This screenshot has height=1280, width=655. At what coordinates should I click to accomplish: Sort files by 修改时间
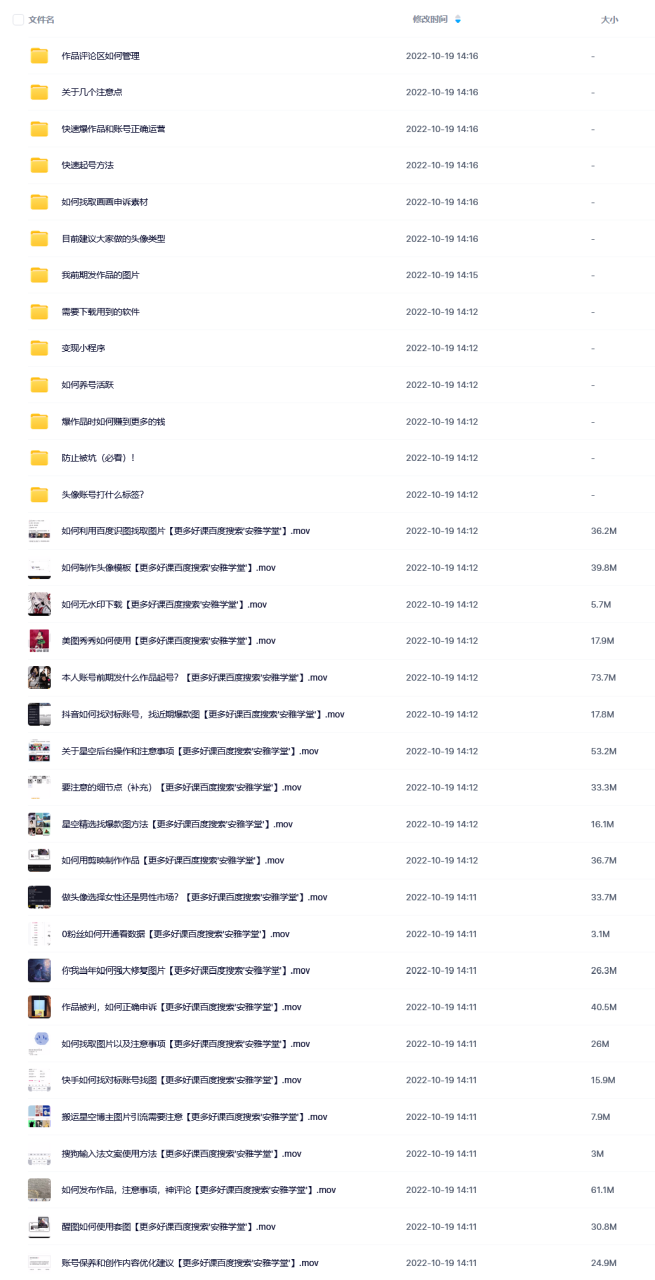point(430,20)
